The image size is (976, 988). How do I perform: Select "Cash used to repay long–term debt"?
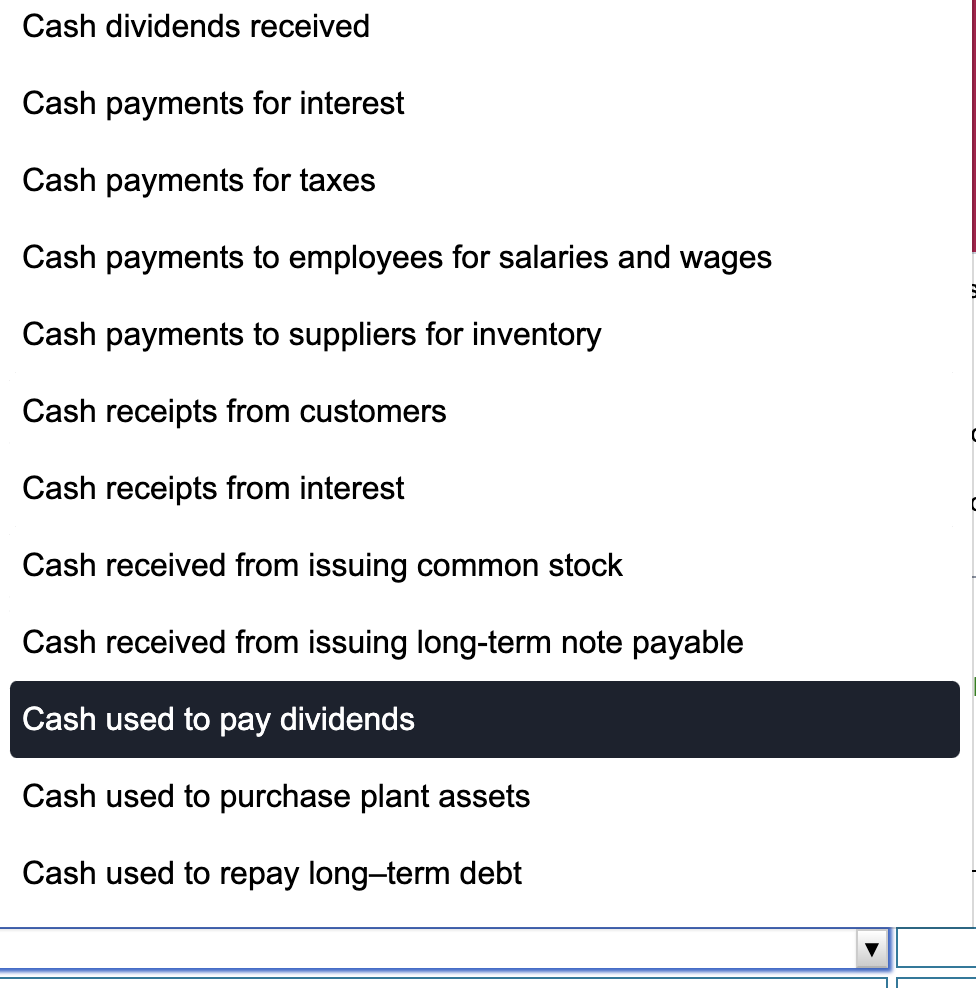pyautogui.click(x=272, y=873)
